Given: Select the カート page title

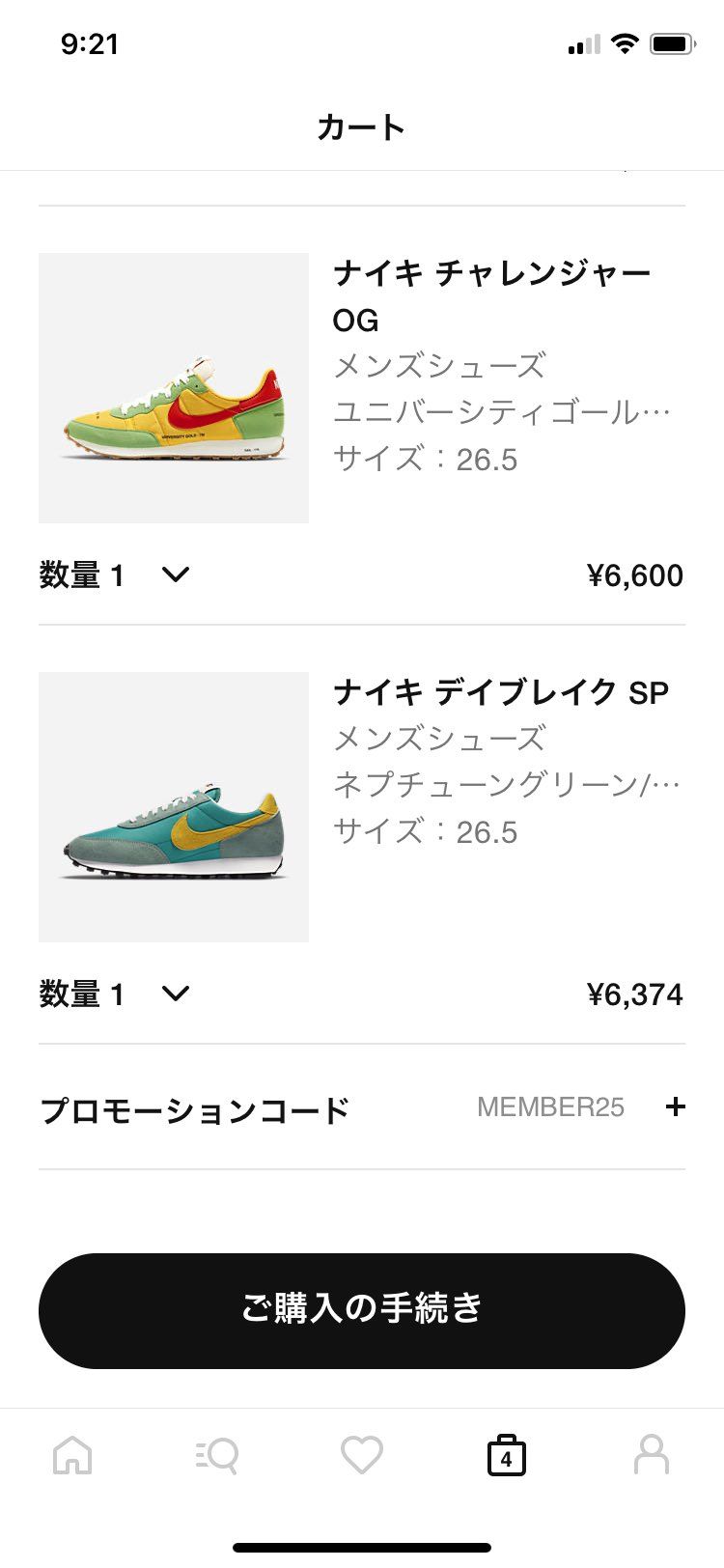Looking at the screenshot, I should point(361,126).
